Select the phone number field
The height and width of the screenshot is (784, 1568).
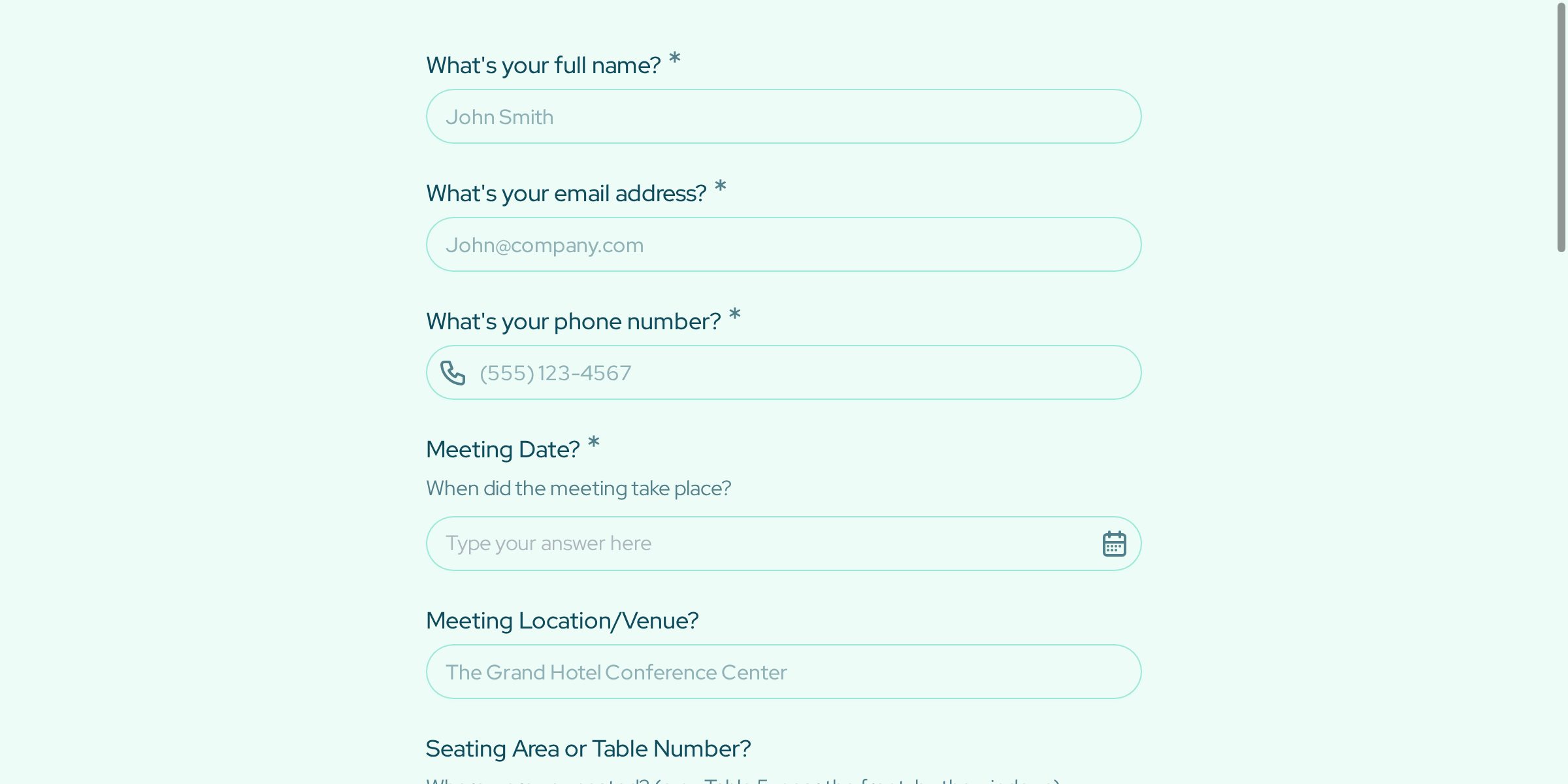point(804,373)
